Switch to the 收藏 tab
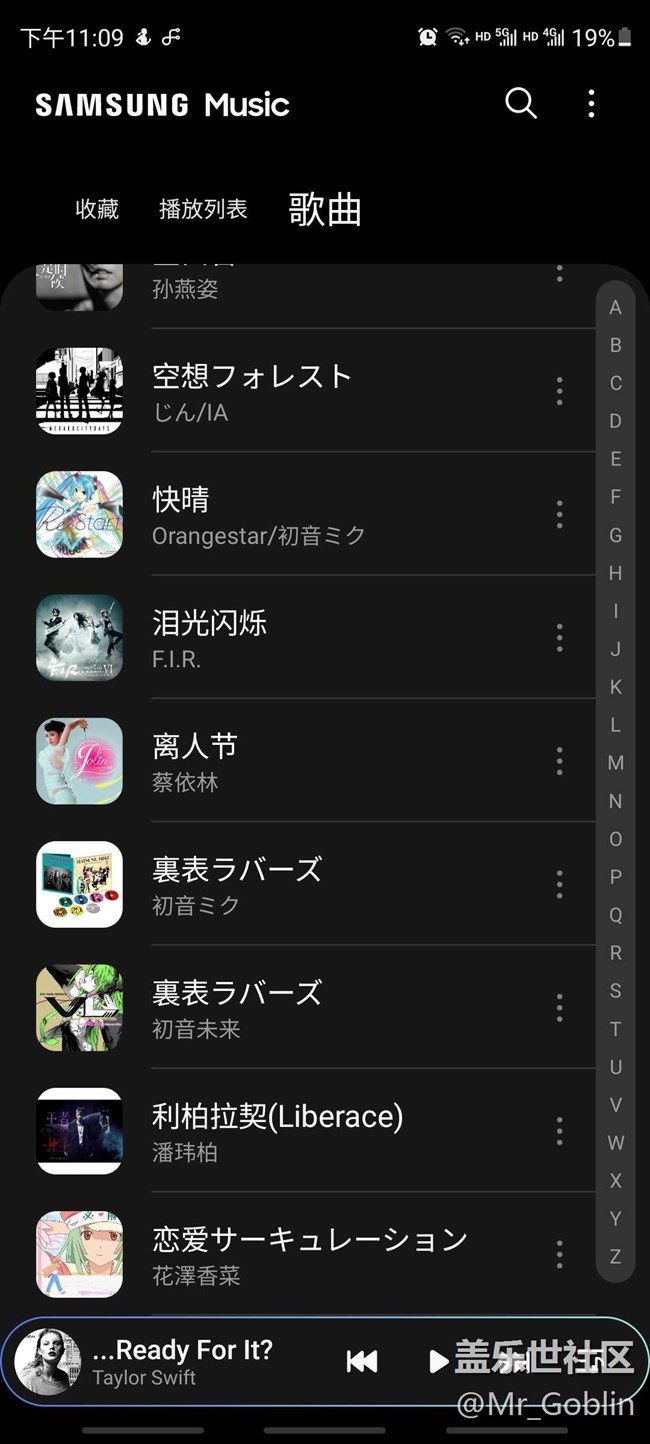Image resolution: width=650 pixels, height=1444 pixels. tap(97, 209)
